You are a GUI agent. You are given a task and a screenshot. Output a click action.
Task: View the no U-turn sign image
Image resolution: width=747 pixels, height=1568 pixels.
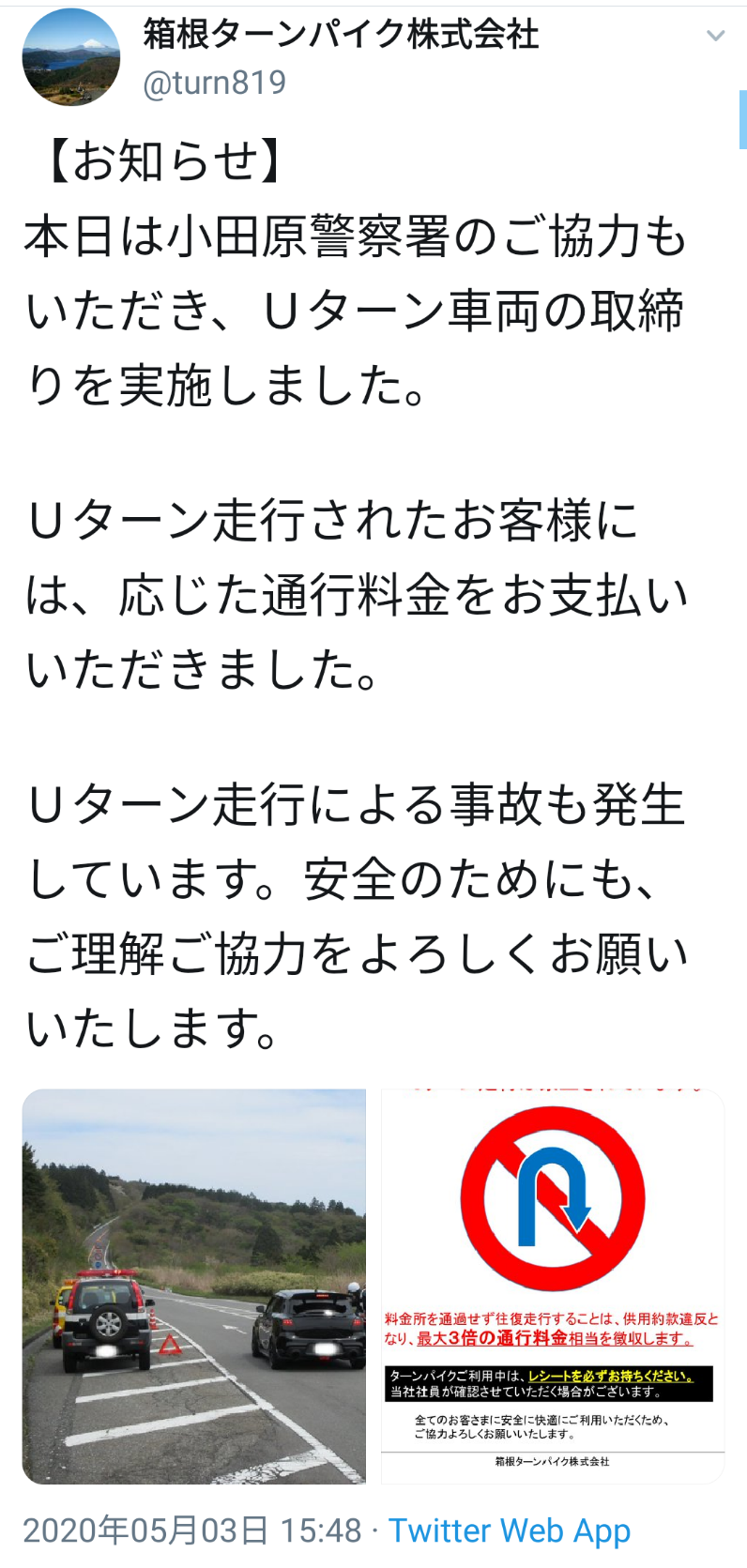click(553, 1286)
